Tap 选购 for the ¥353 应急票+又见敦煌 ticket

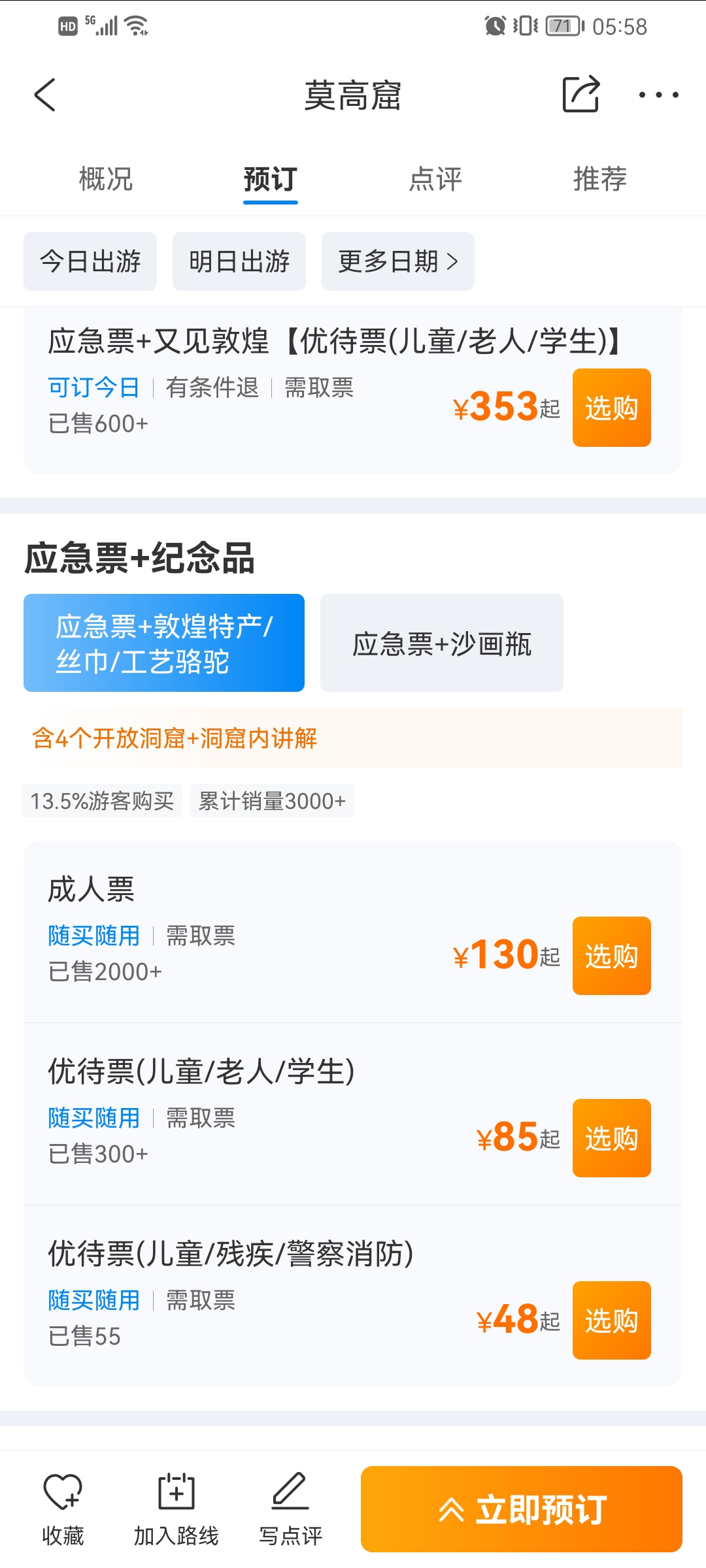[x=611, y=408]
